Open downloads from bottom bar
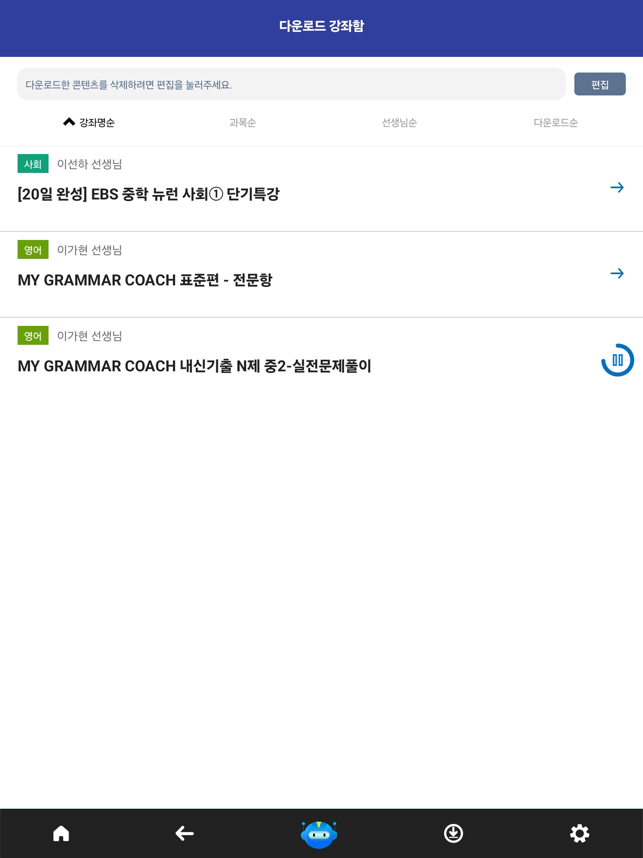643x858 pixels. point(453,833)
